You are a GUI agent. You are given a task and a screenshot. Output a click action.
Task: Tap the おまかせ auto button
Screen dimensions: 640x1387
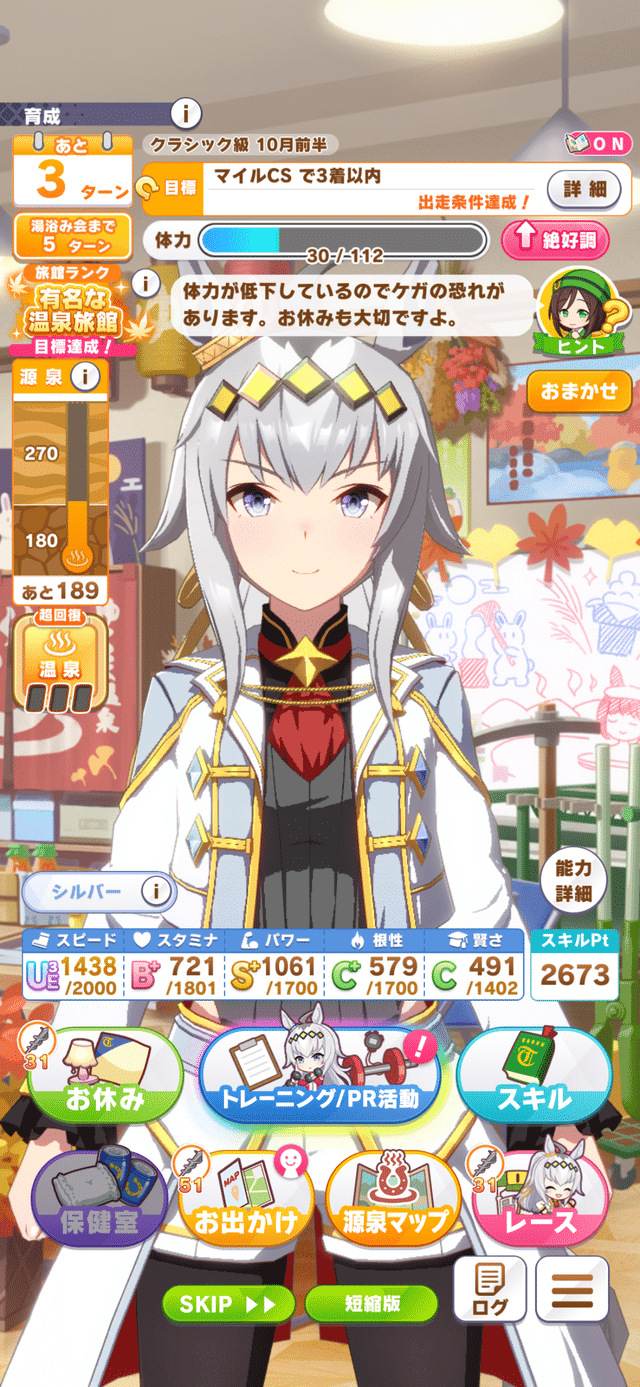pos(580,391)
